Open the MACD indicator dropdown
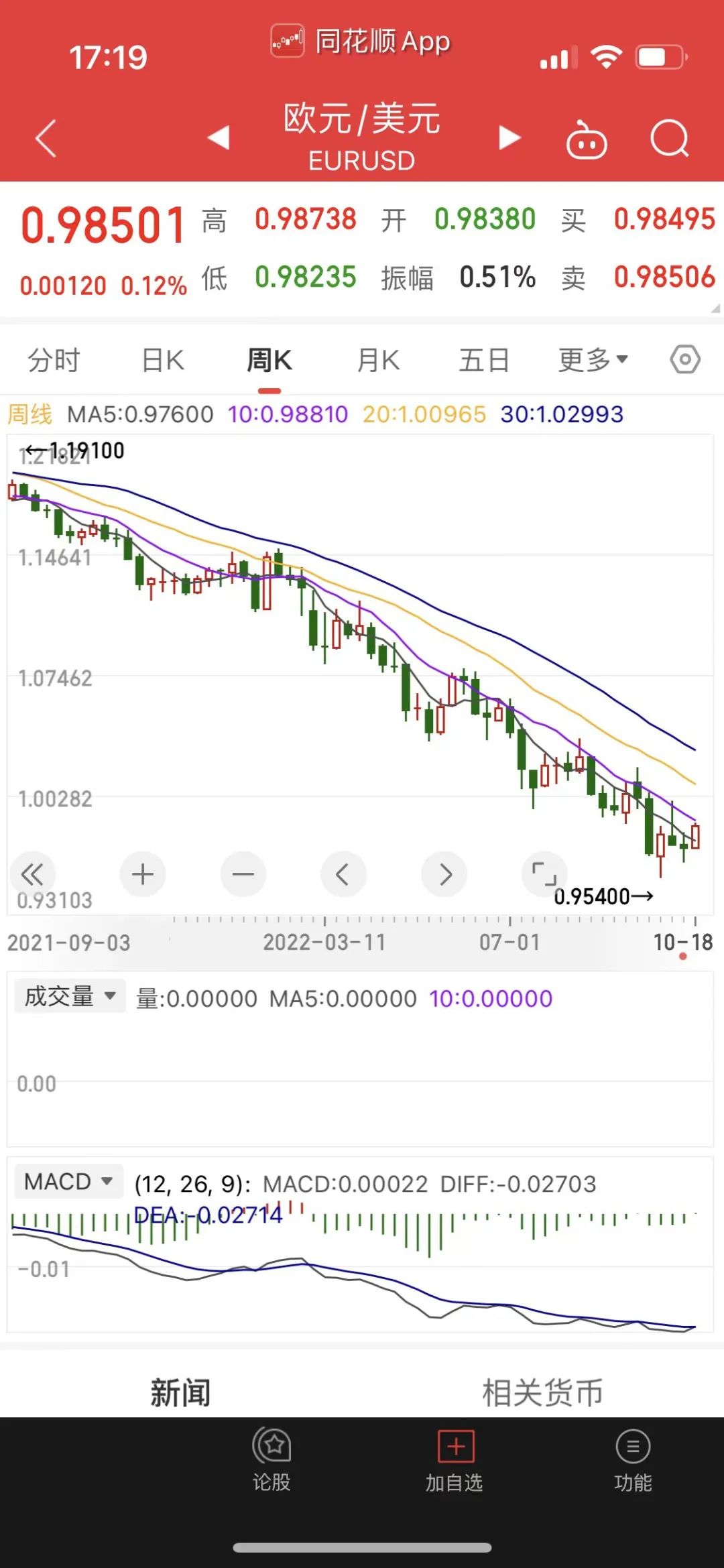 [x=68, y=1181]
